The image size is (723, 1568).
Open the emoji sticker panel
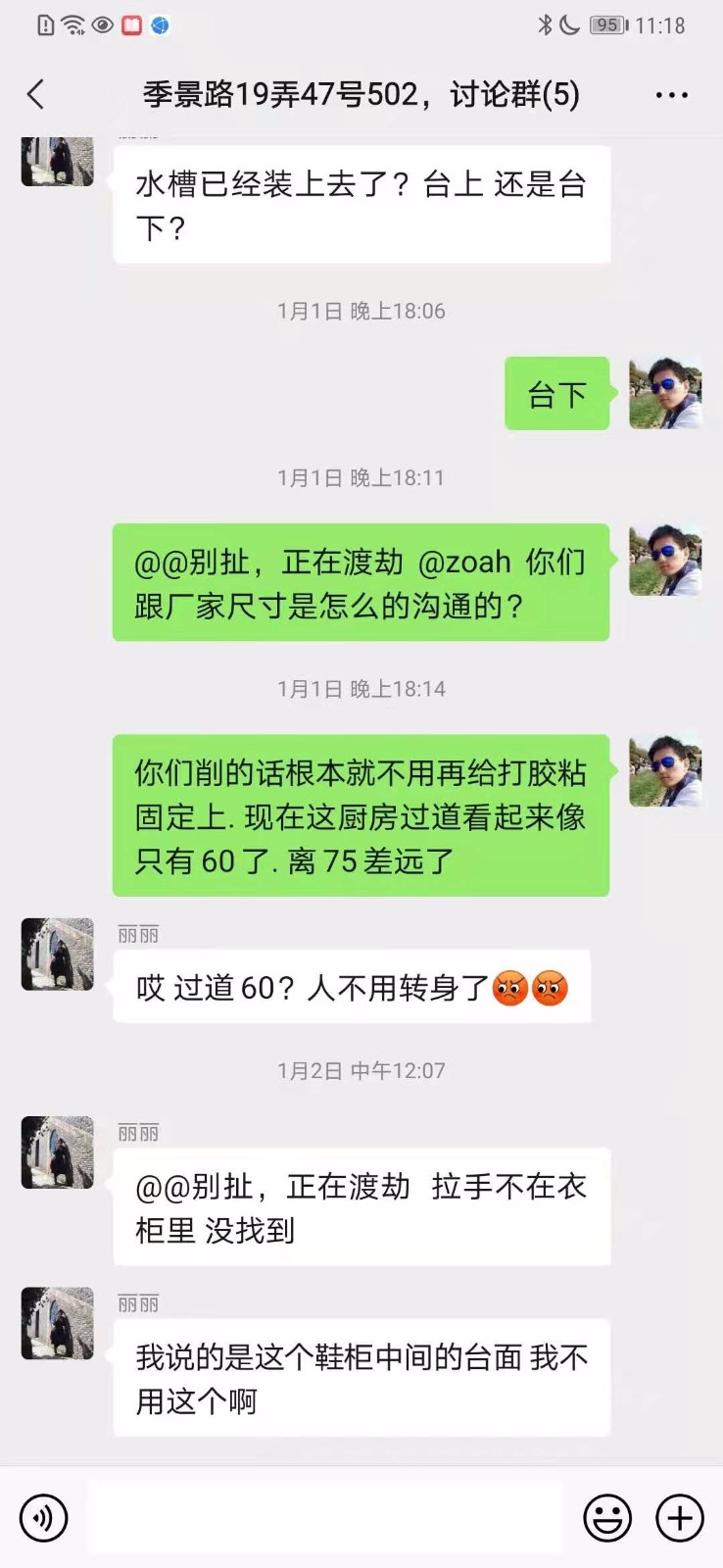click(x=607, y=1518)
